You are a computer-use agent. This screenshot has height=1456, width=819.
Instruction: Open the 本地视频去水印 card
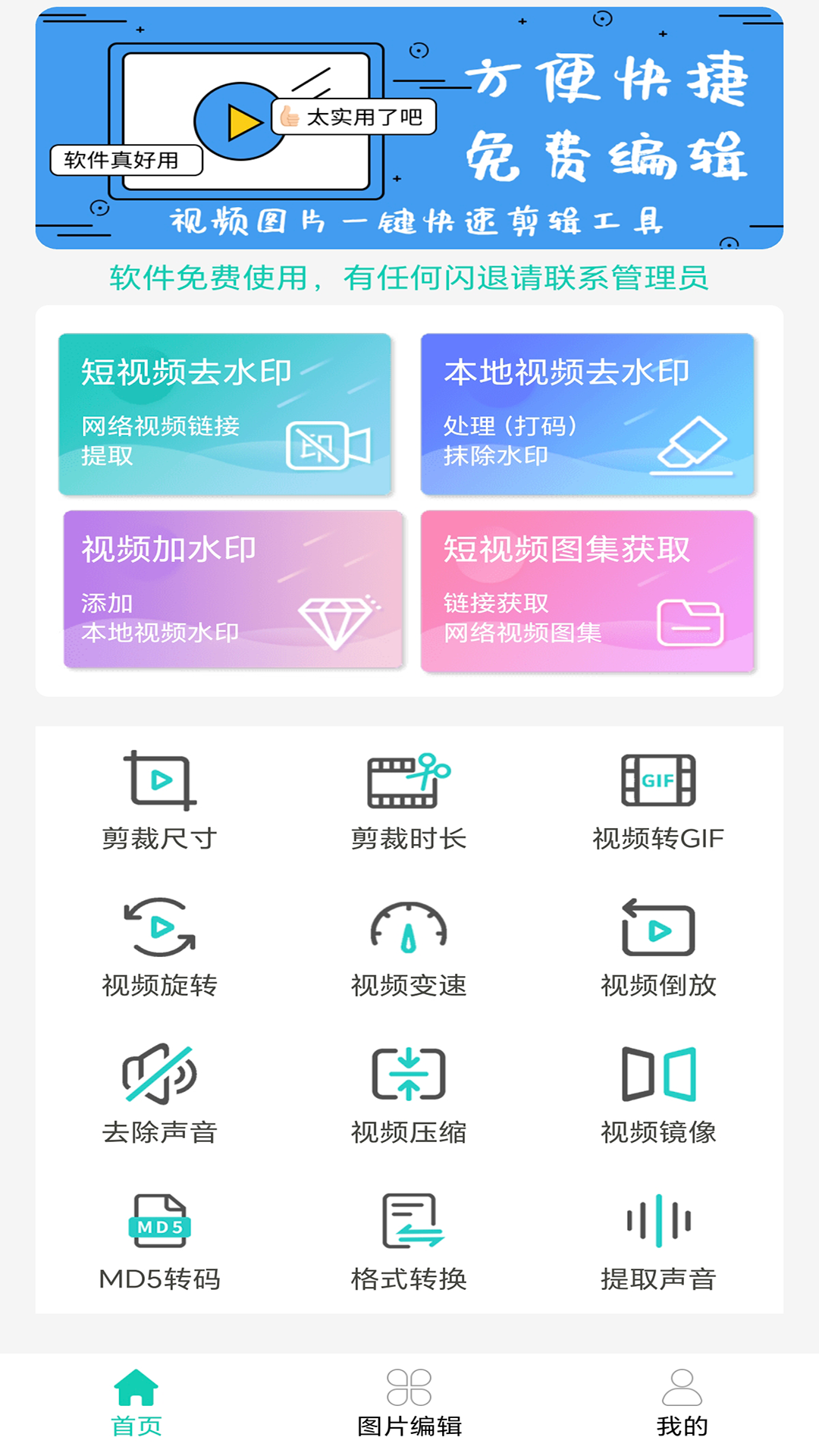click(587, 414)
